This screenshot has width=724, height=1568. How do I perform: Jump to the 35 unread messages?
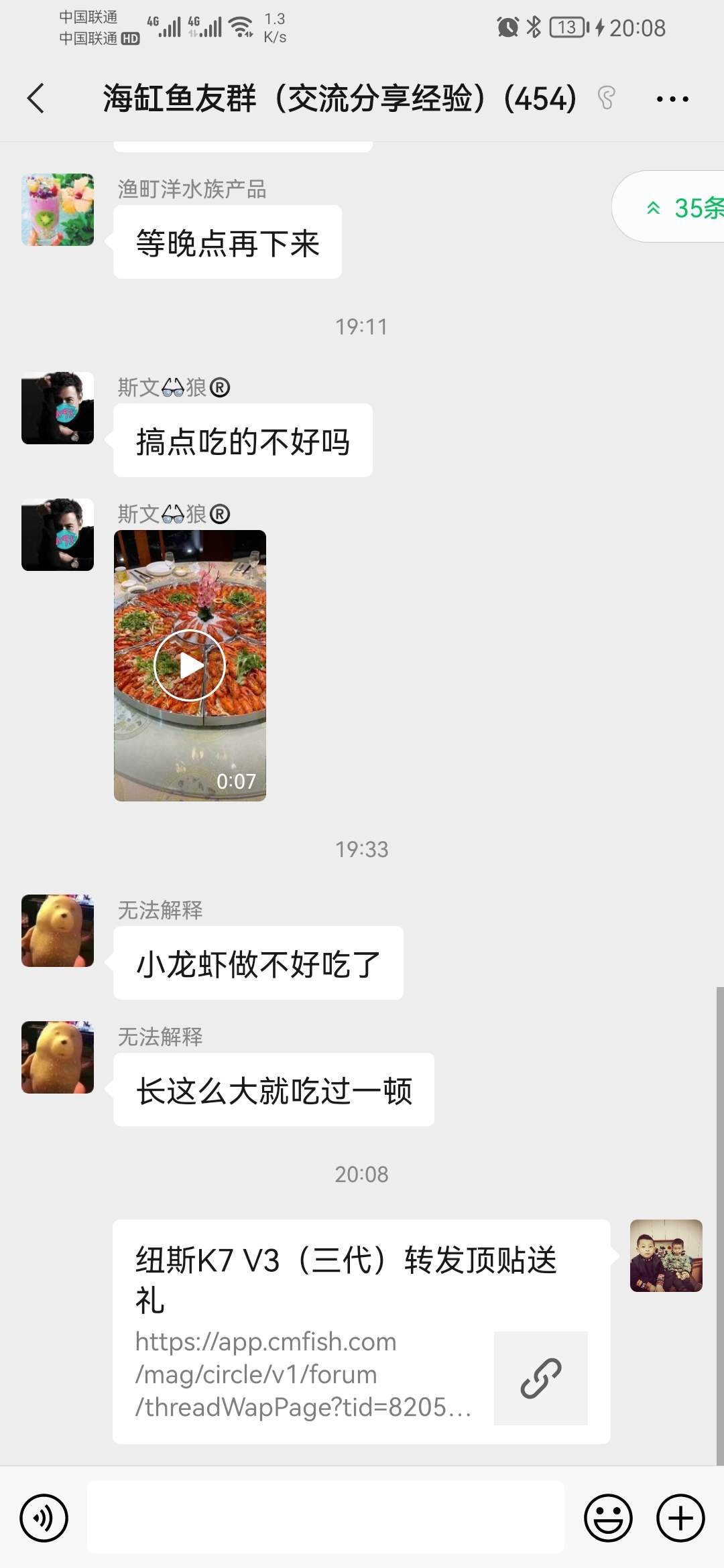coord(677,208)
